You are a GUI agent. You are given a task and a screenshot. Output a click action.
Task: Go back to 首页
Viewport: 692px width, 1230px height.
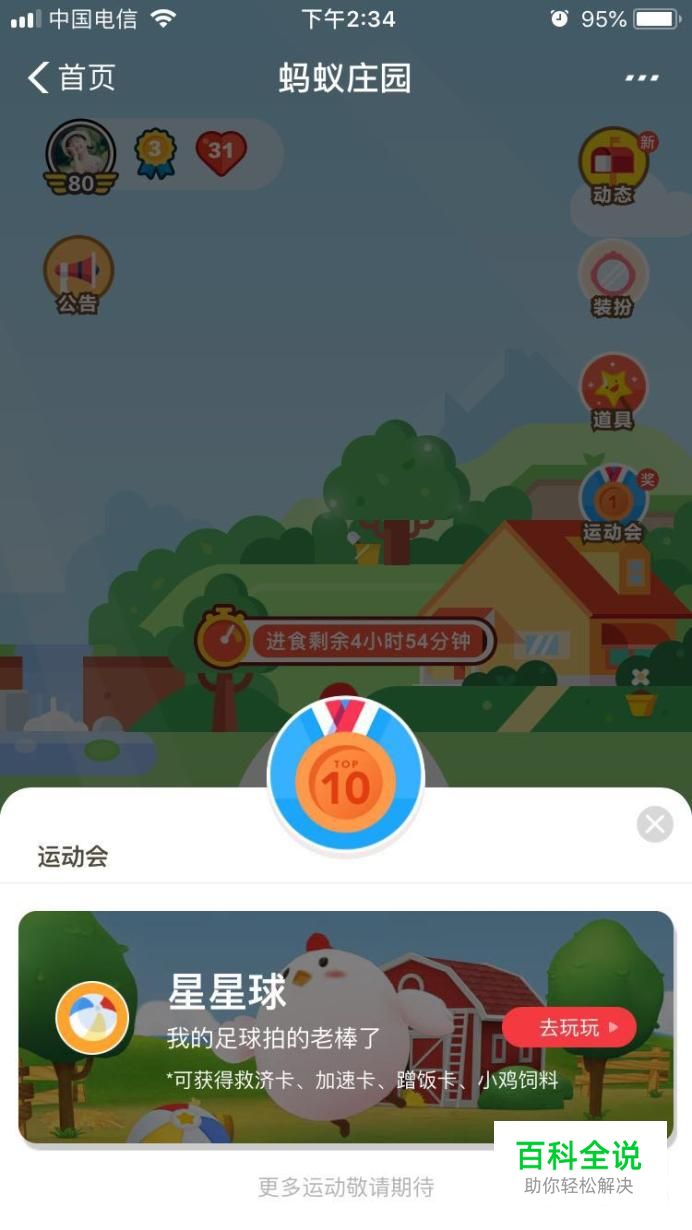(x=70, y=78)
